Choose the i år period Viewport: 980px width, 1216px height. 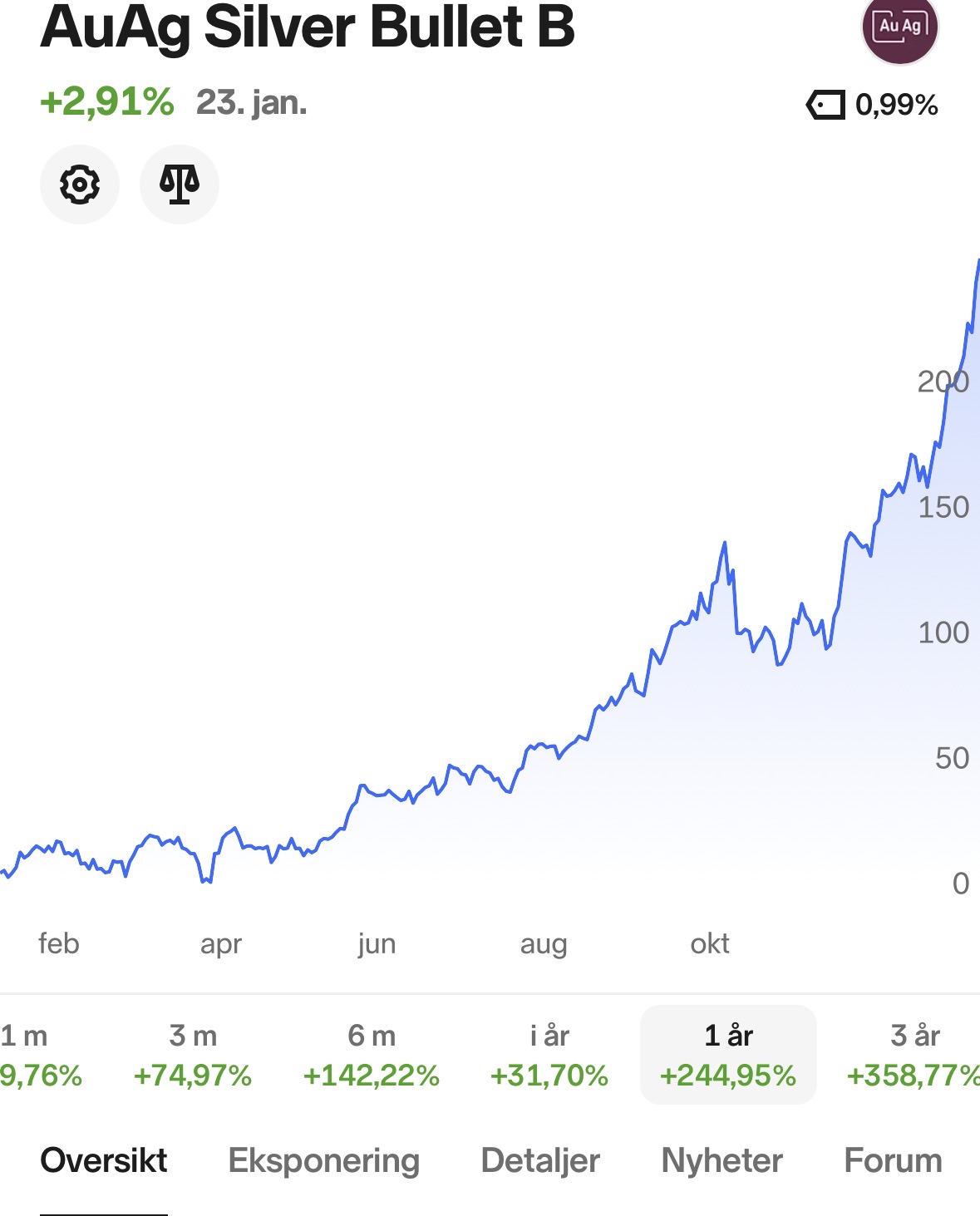pyautogui.click(x=549, y=1055)
